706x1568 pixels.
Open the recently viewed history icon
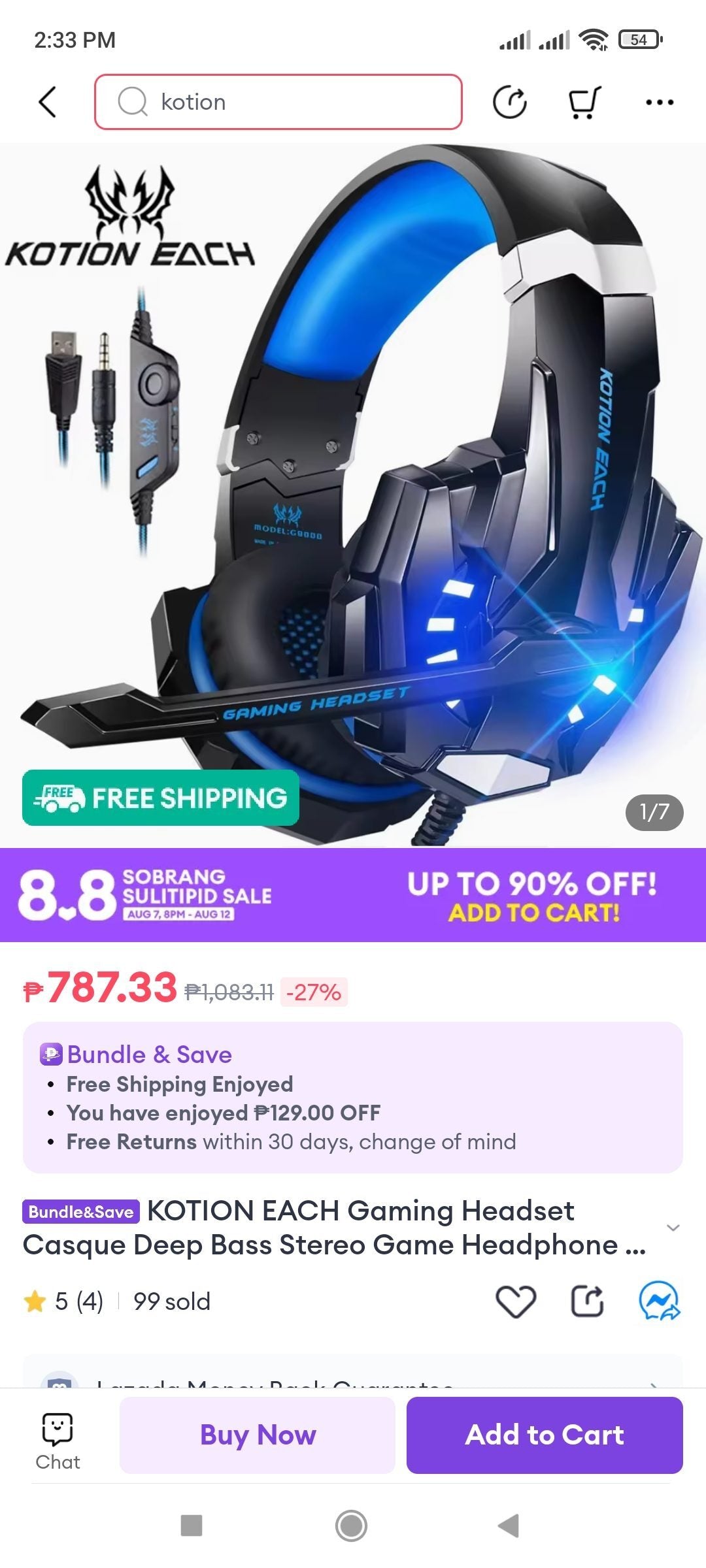(x=509, y=102)
